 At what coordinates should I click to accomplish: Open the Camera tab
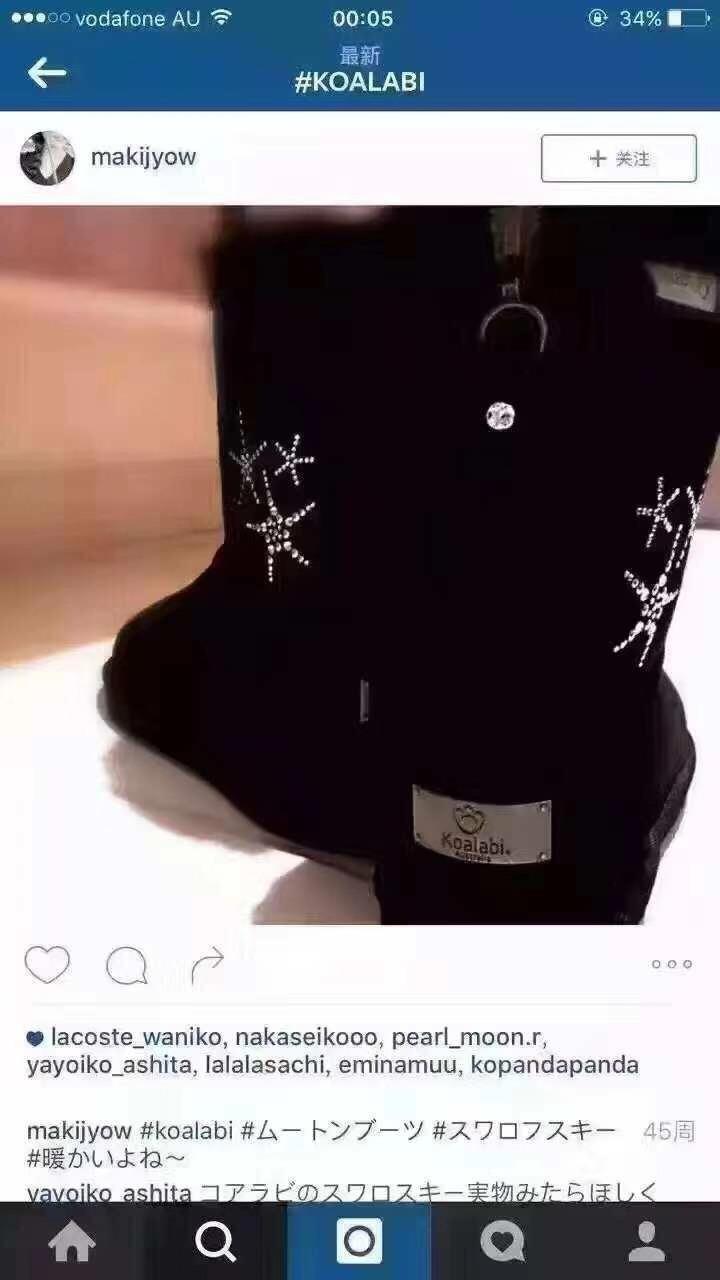pos(359,1241)
